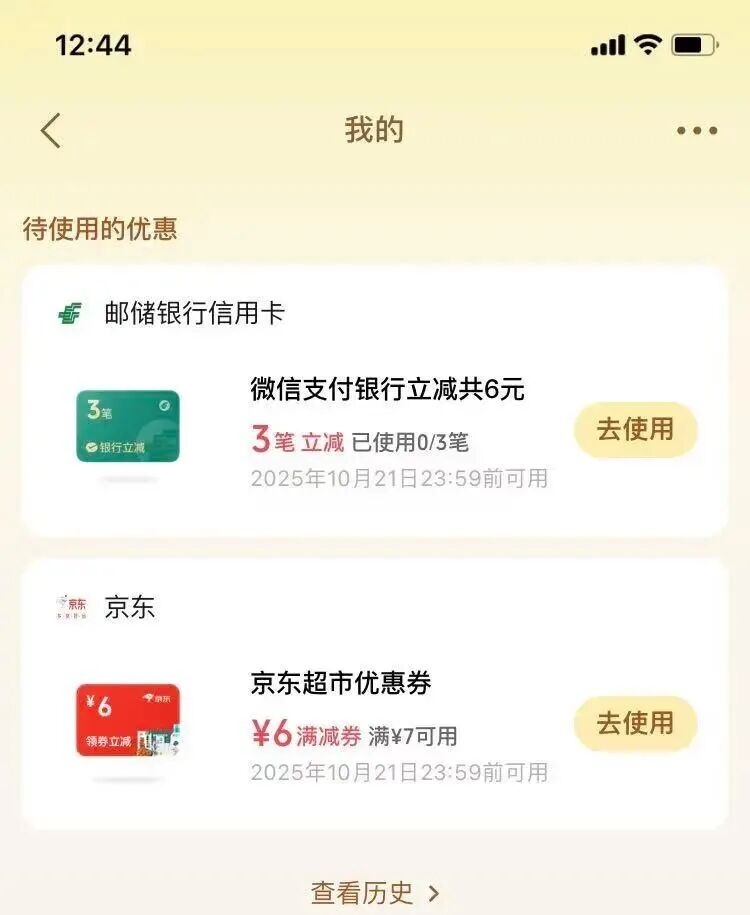This screenshot has width=750, height=915.
Task: Go back from the 我的 page
Action: pyautogui.click(x=51, y=131)
